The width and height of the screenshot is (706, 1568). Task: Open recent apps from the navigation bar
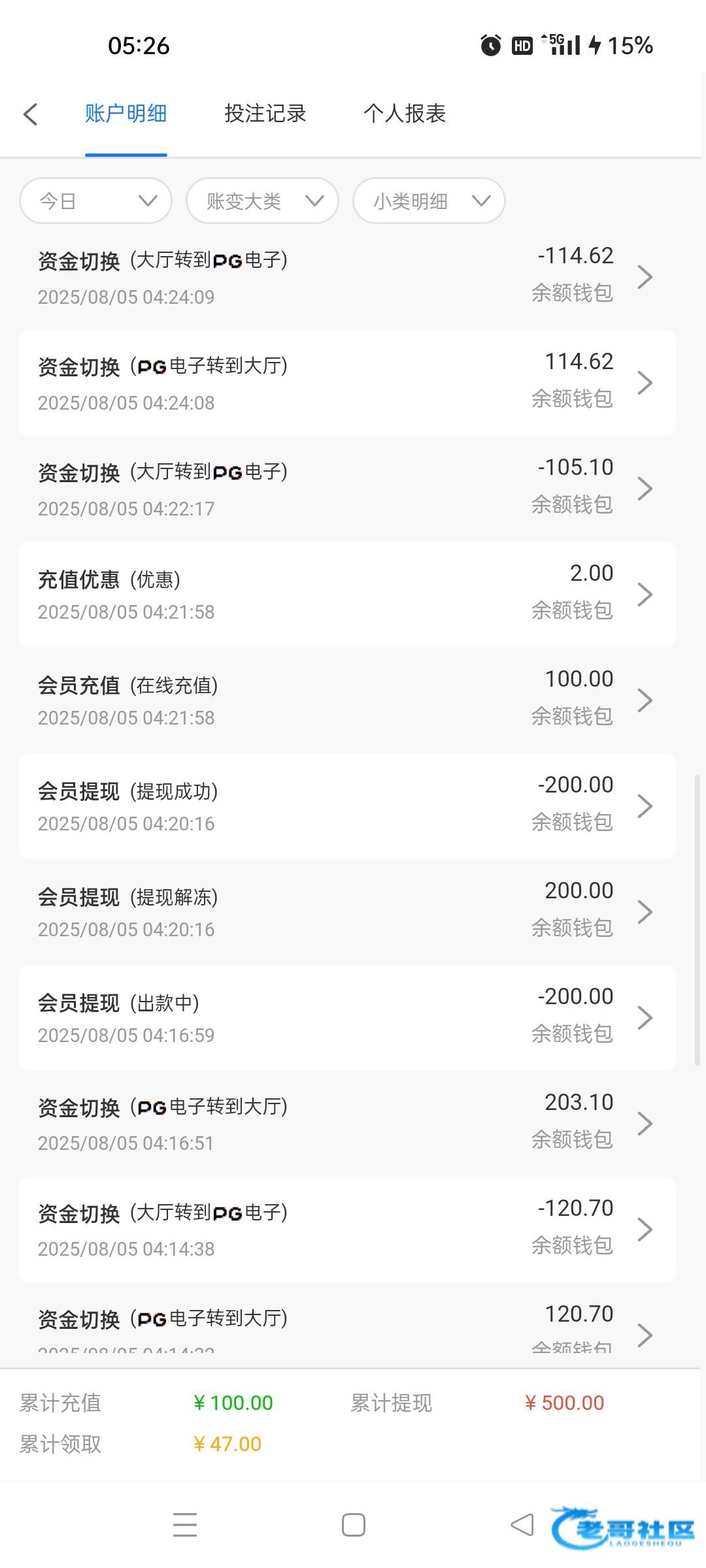click(x=185, y=1525)
